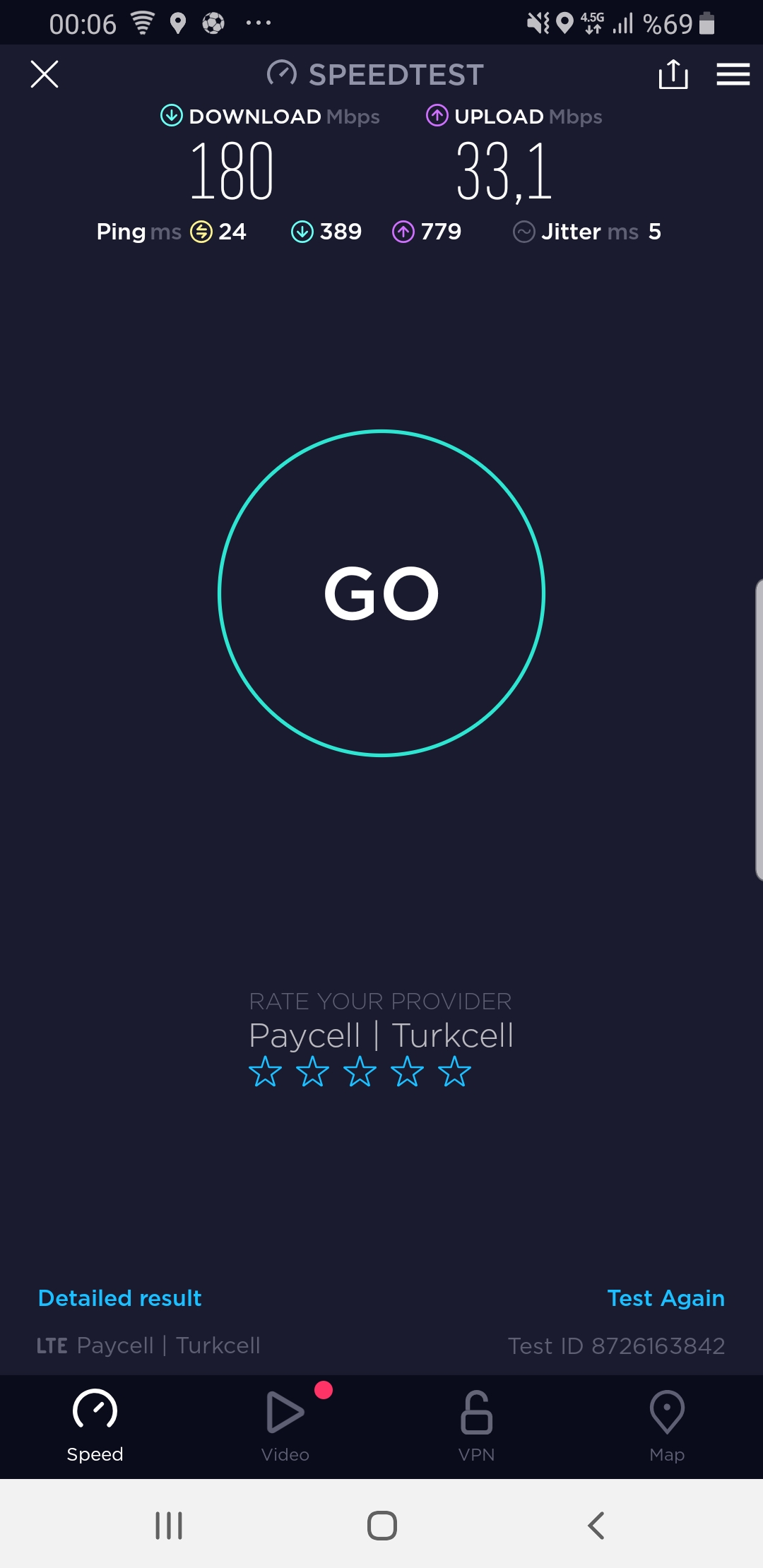
Task: Give the provider three stars
Action: 360,1071
